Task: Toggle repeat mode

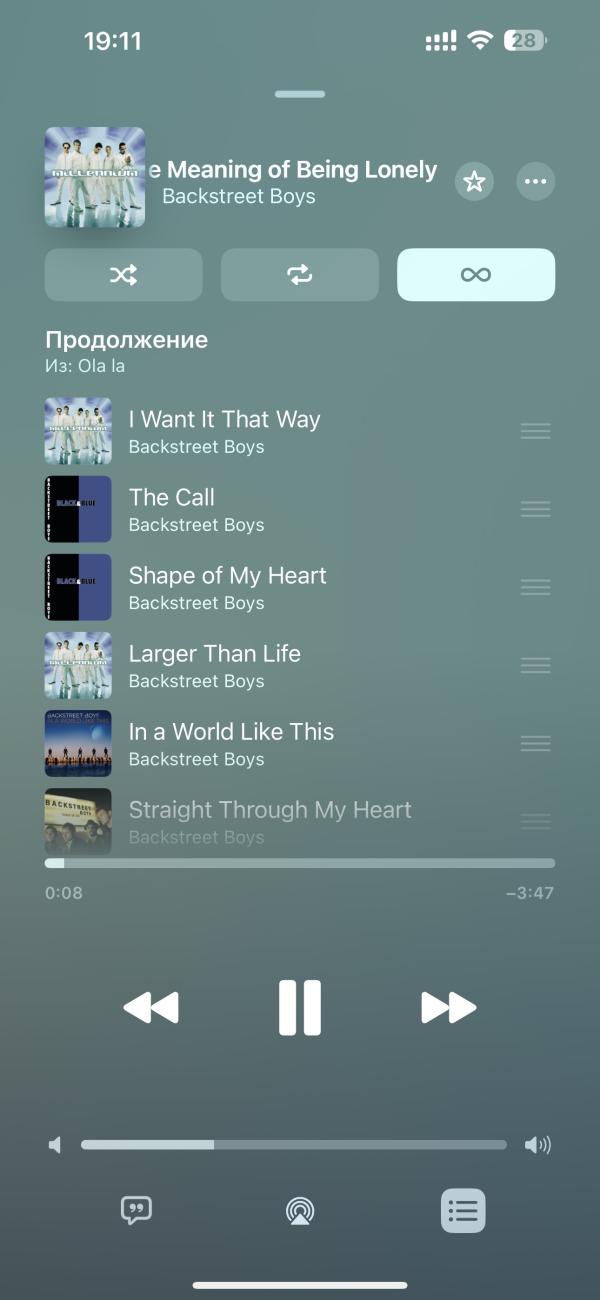Action: coord(300,275)
